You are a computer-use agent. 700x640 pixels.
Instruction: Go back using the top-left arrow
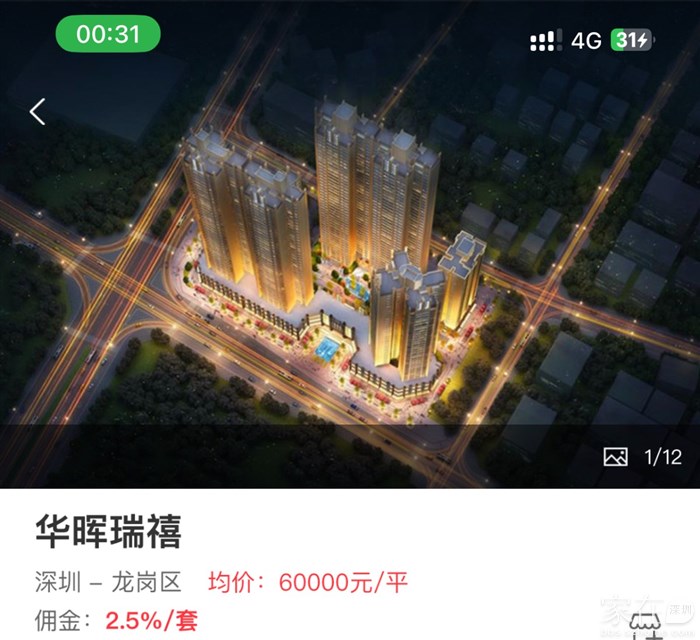(38, 111)
